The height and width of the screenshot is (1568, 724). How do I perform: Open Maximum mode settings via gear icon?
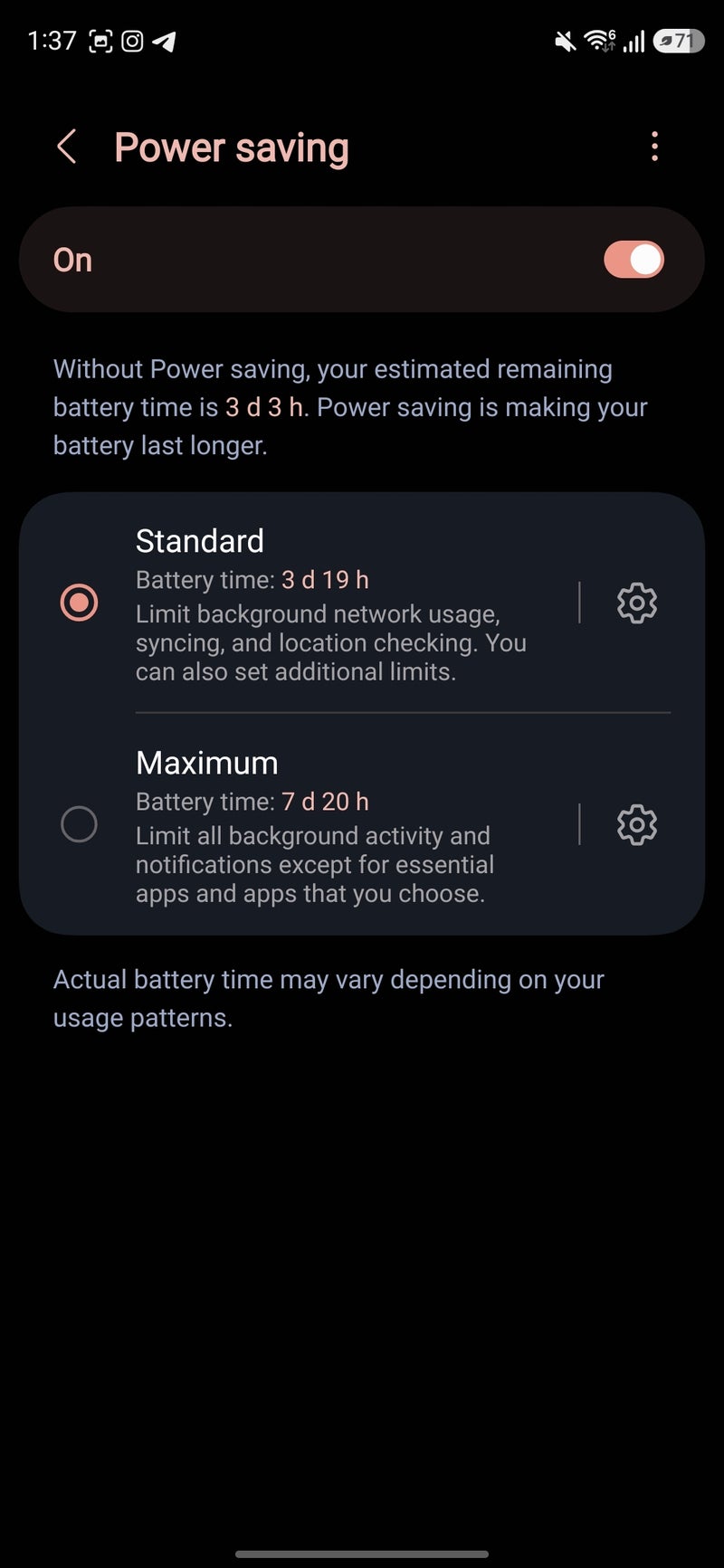tap(636, 825)
